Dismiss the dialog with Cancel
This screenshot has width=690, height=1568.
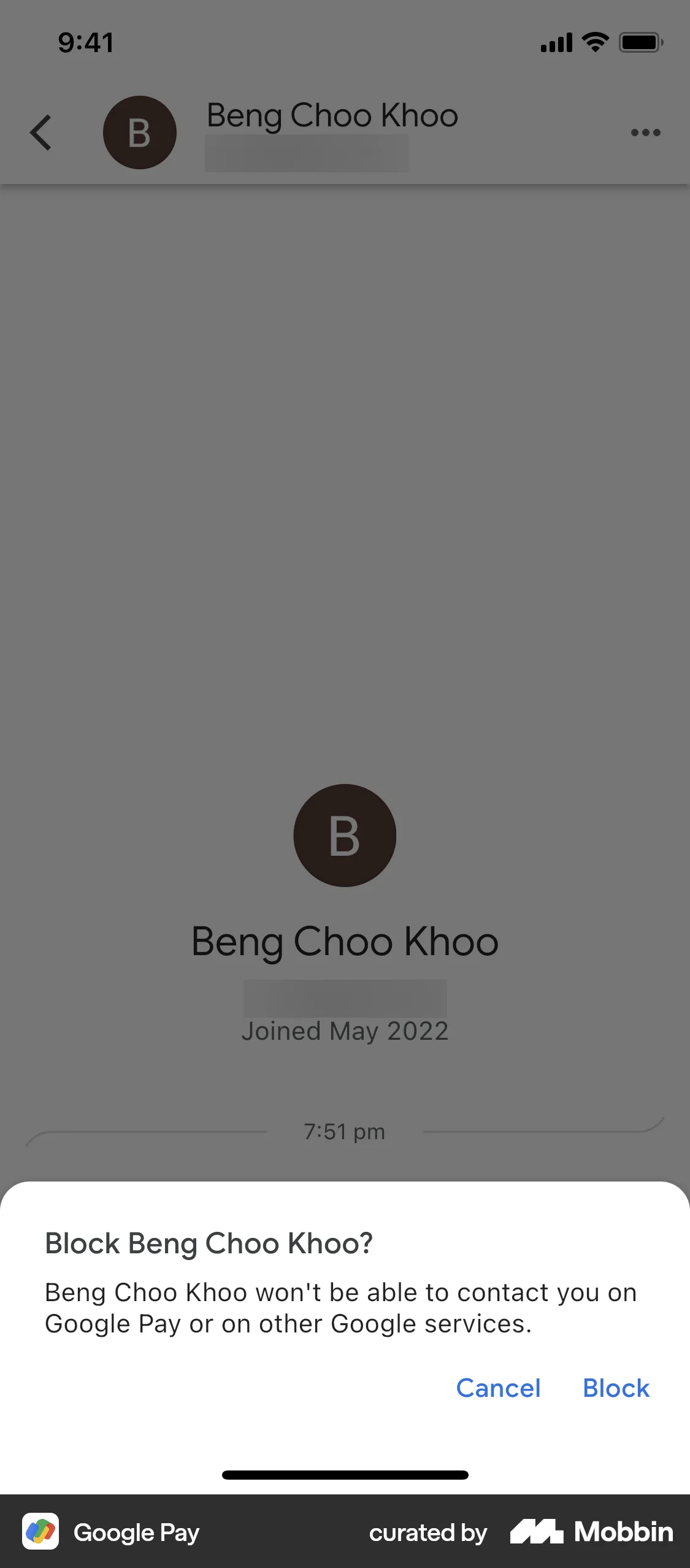tap(498, 1388)
